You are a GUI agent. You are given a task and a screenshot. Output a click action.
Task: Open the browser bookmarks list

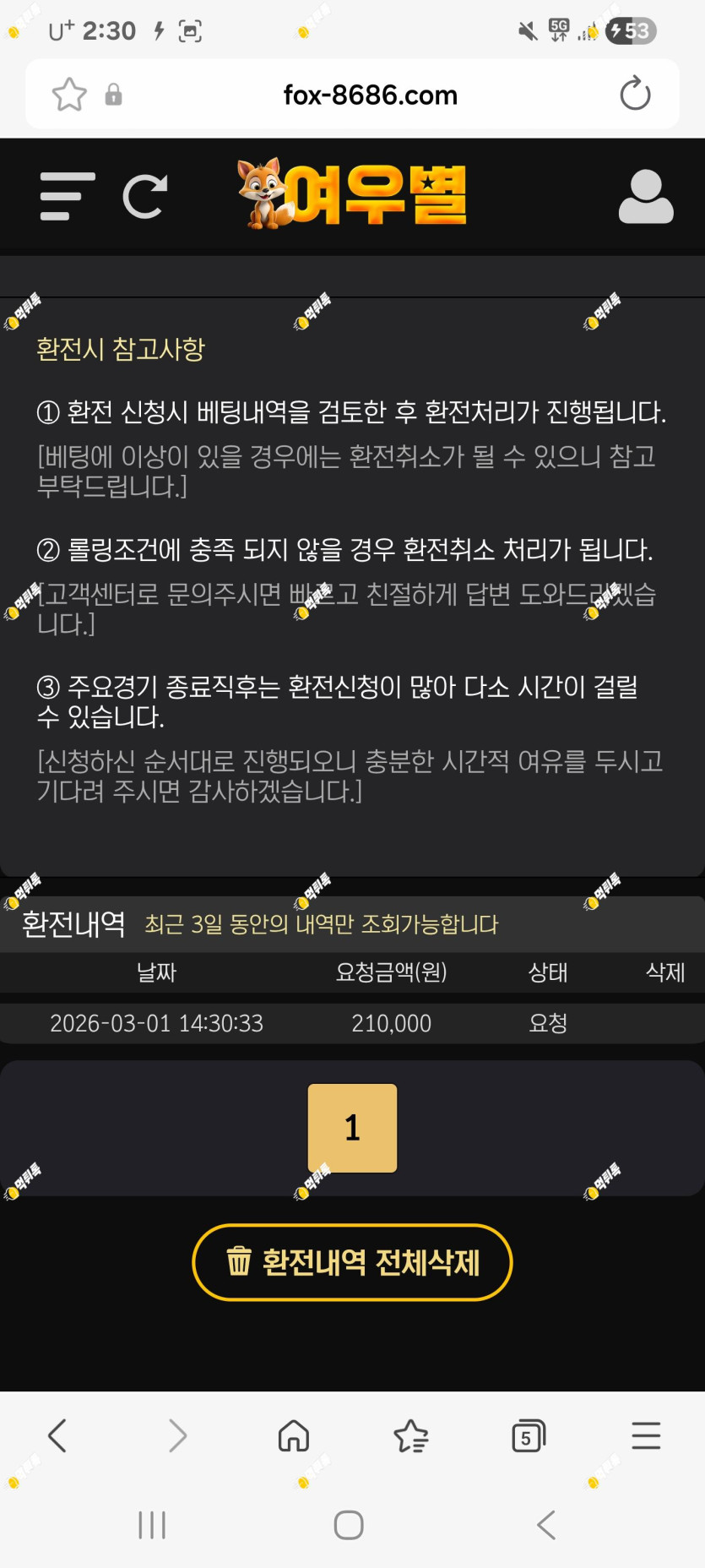411,1435
